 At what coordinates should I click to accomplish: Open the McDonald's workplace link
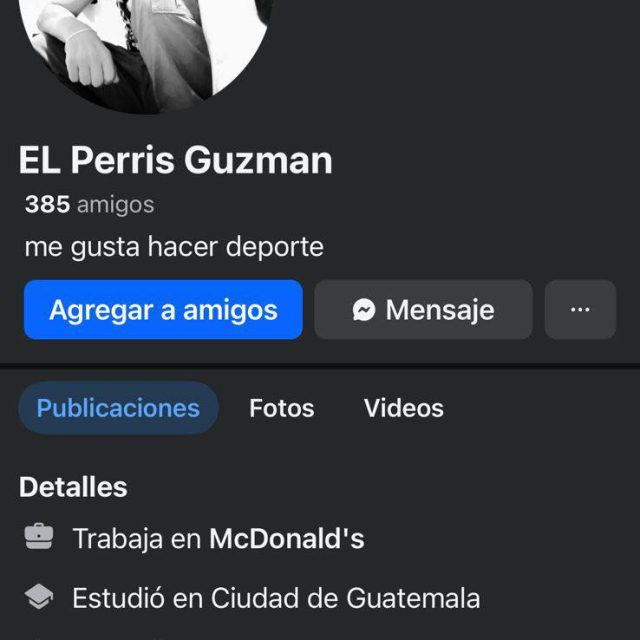(286, 540)
